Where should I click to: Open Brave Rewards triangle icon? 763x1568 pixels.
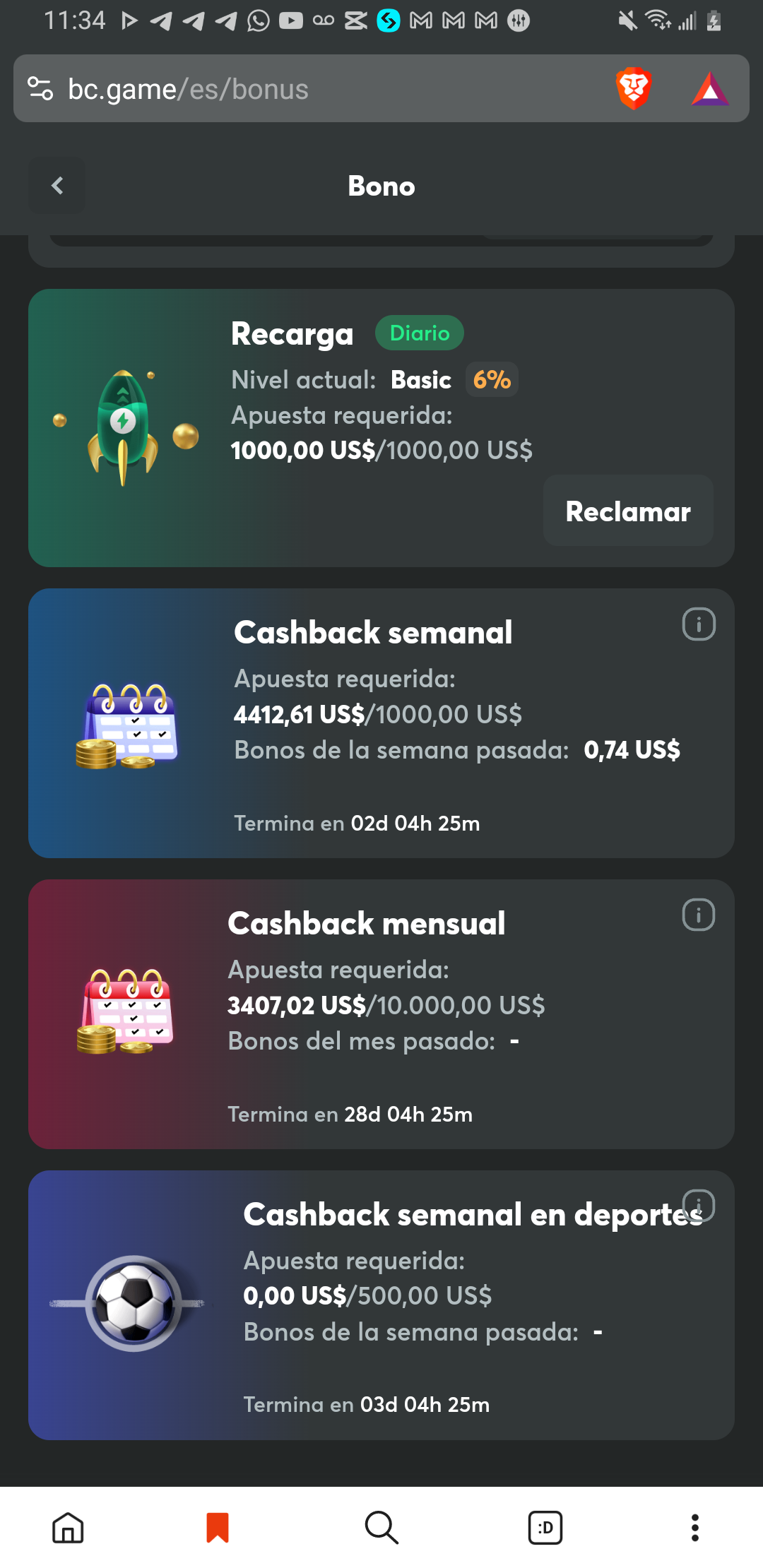(709, 90)
